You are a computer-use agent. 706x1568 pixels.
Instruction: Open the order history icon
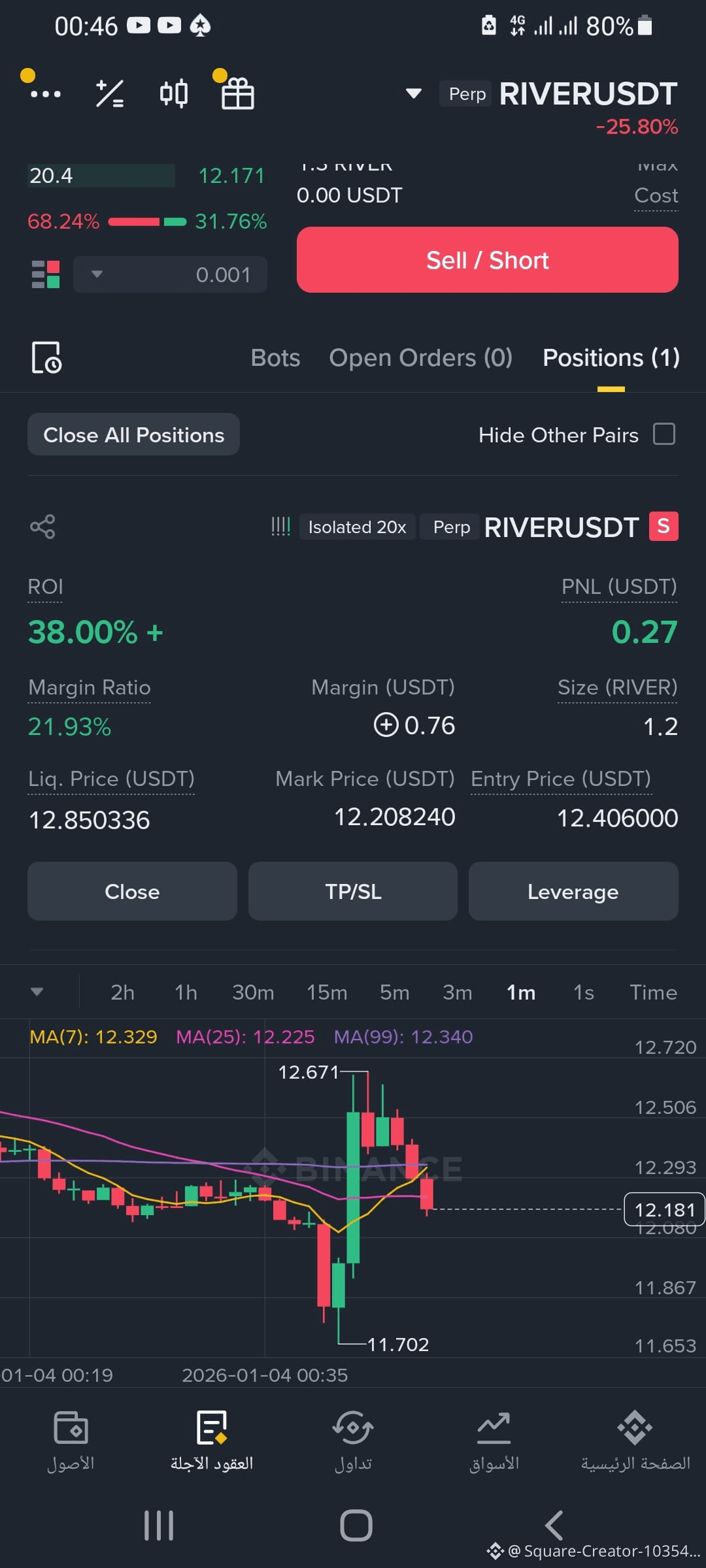[46, 357]
